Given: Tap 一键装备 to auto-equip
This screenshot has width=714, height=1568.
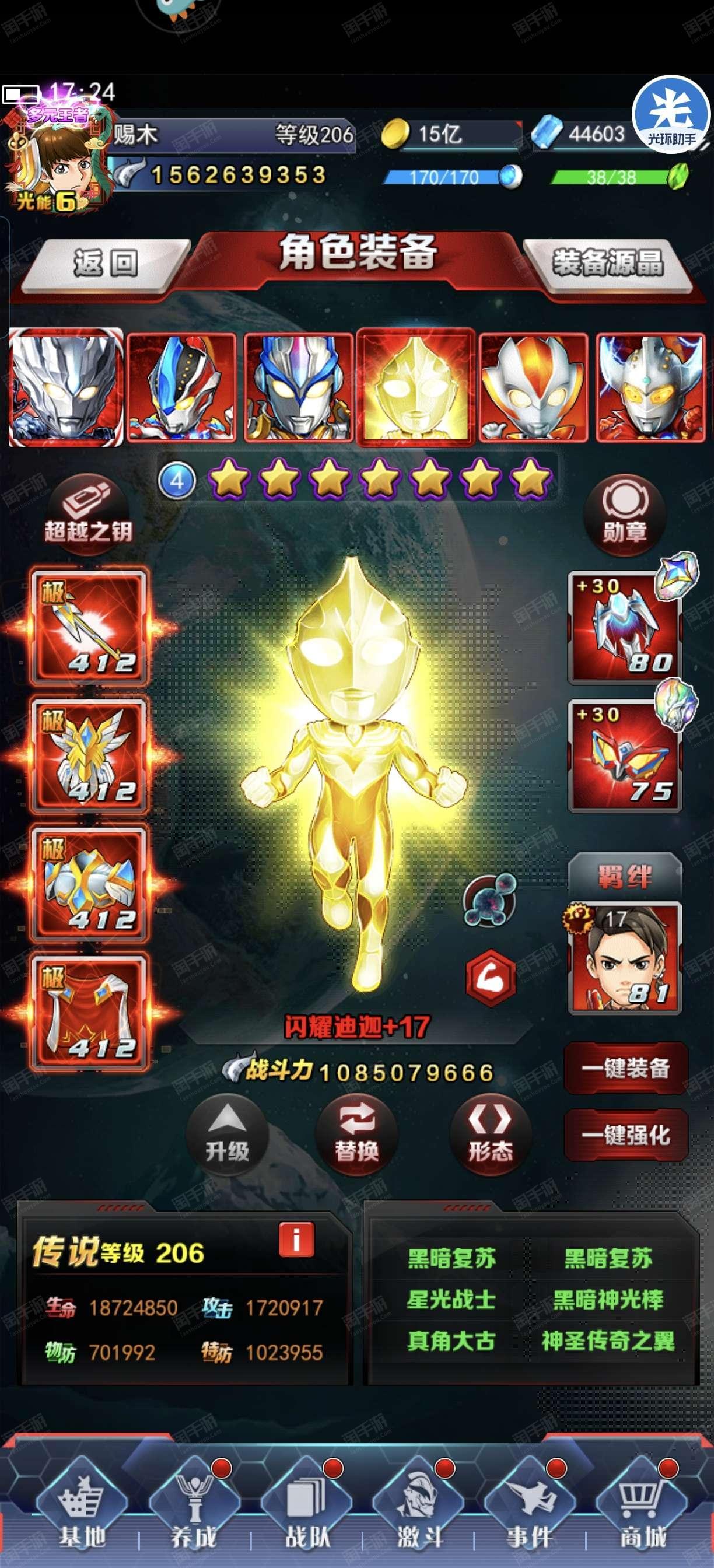Looking at the screenshot, I should (626, 1068).
